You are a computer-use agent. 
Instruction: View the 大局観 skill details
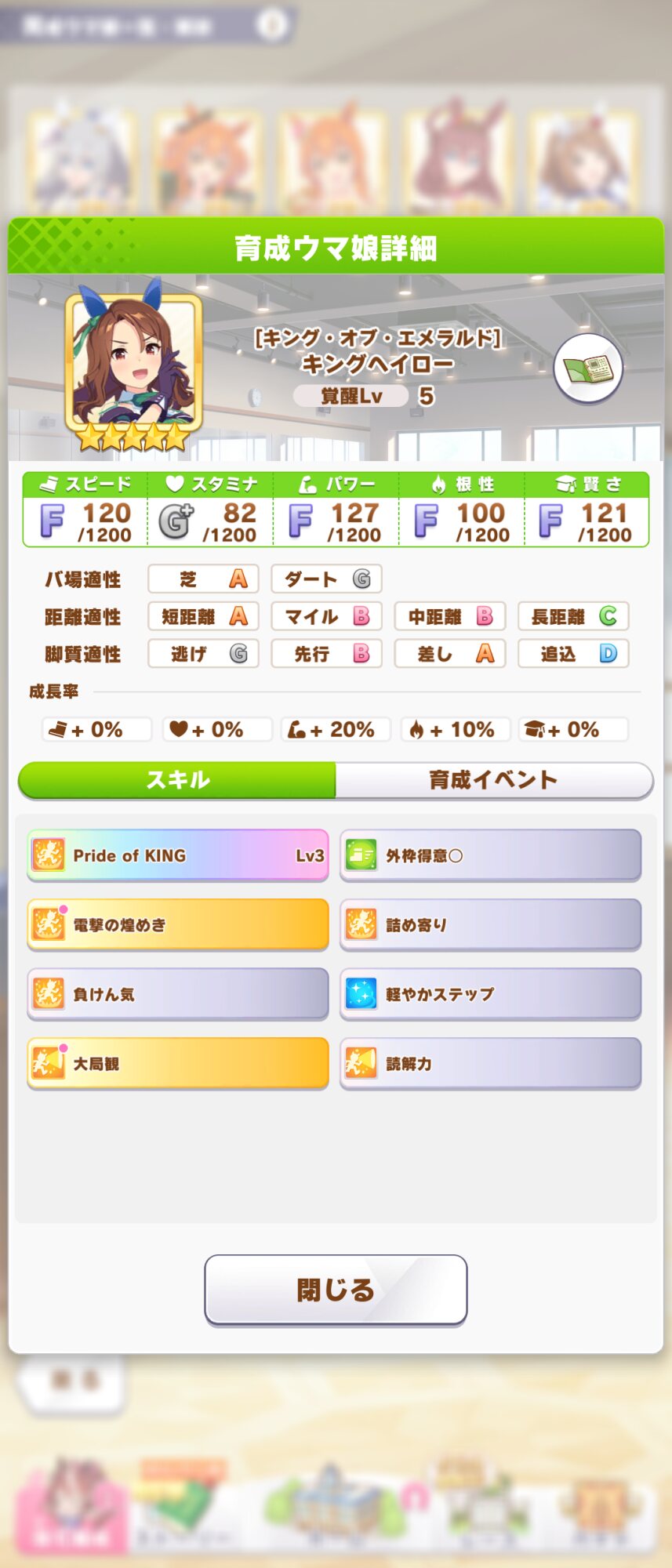tap(178, 1063)
